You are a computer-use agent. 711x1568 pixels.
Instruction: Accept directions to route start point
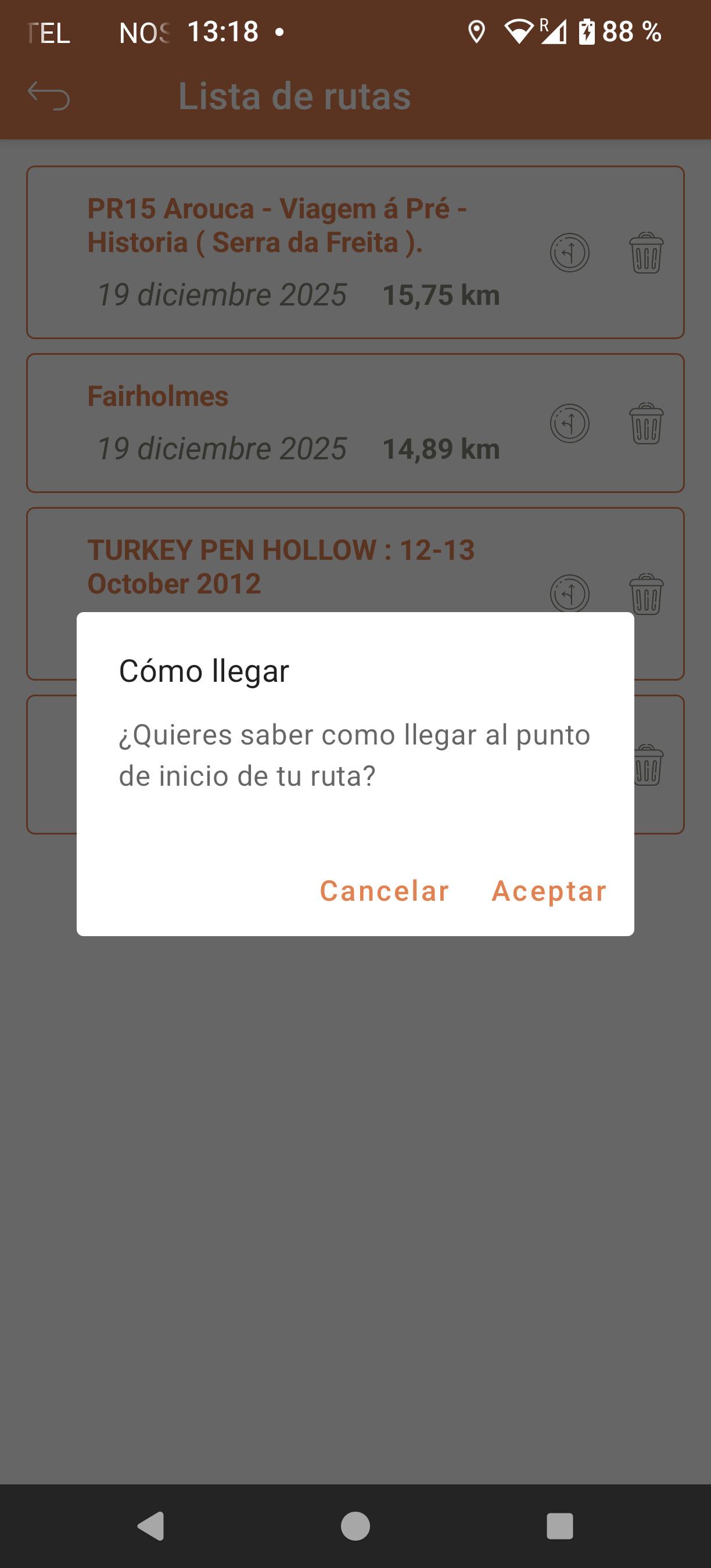coord(548,891)
